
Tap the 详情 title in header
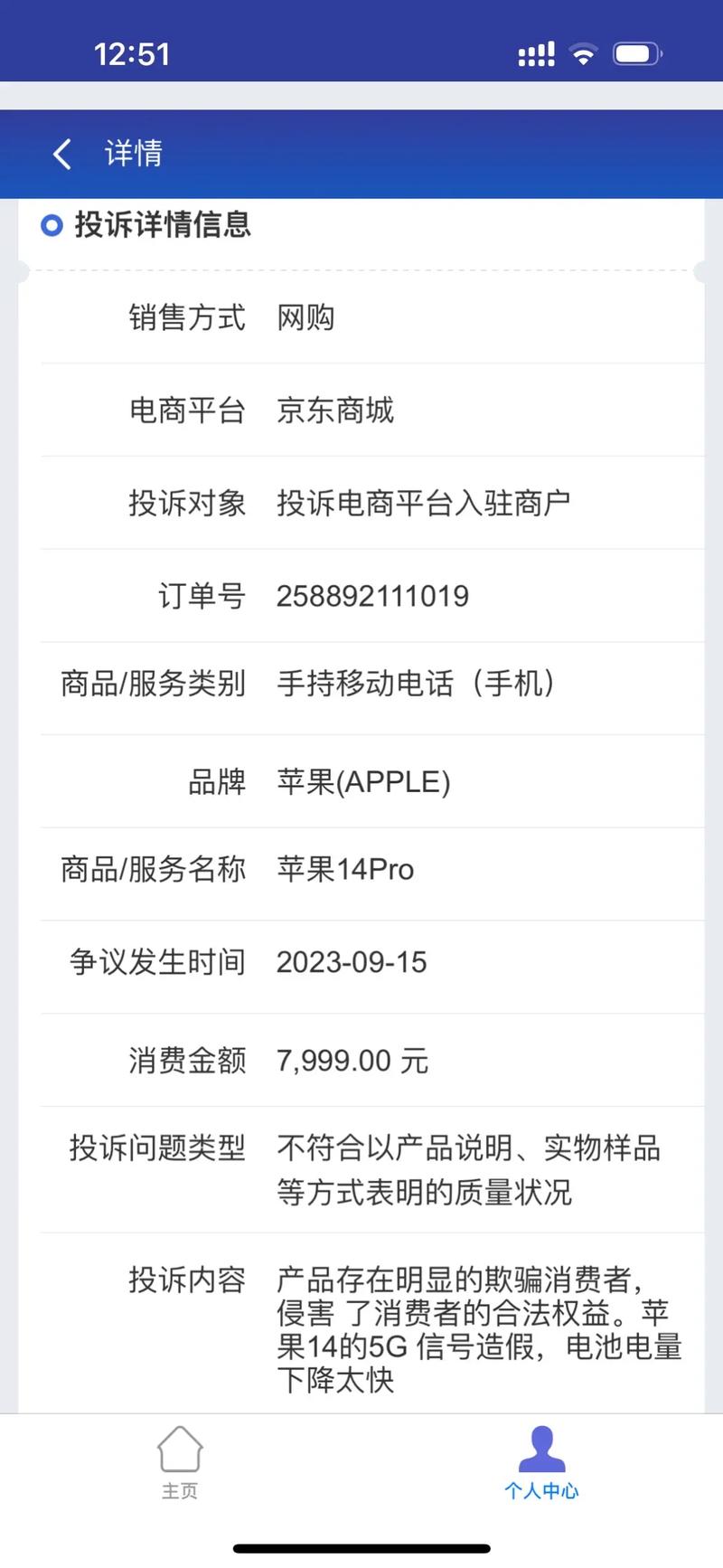click(x=131, y=154)
